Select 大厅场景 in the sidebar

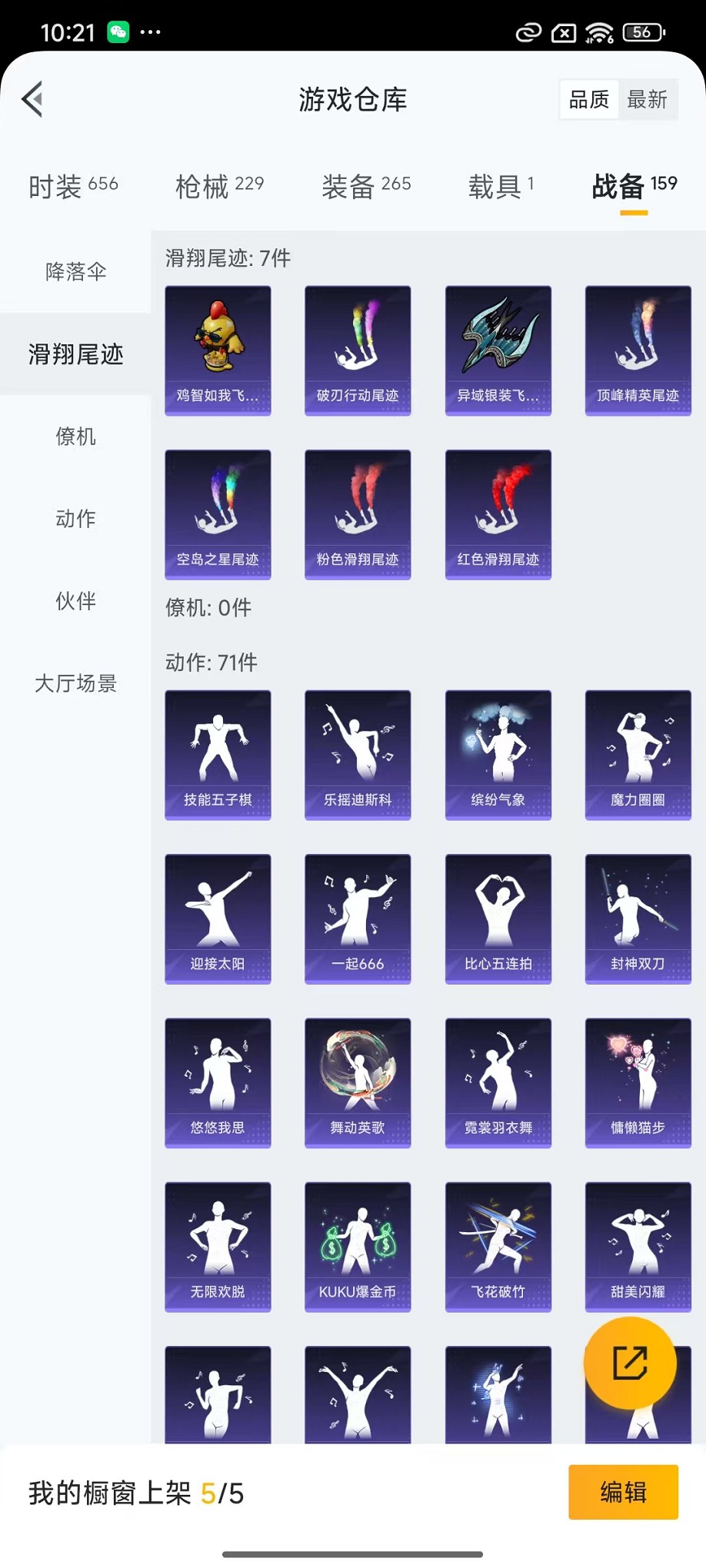point(75,683)
